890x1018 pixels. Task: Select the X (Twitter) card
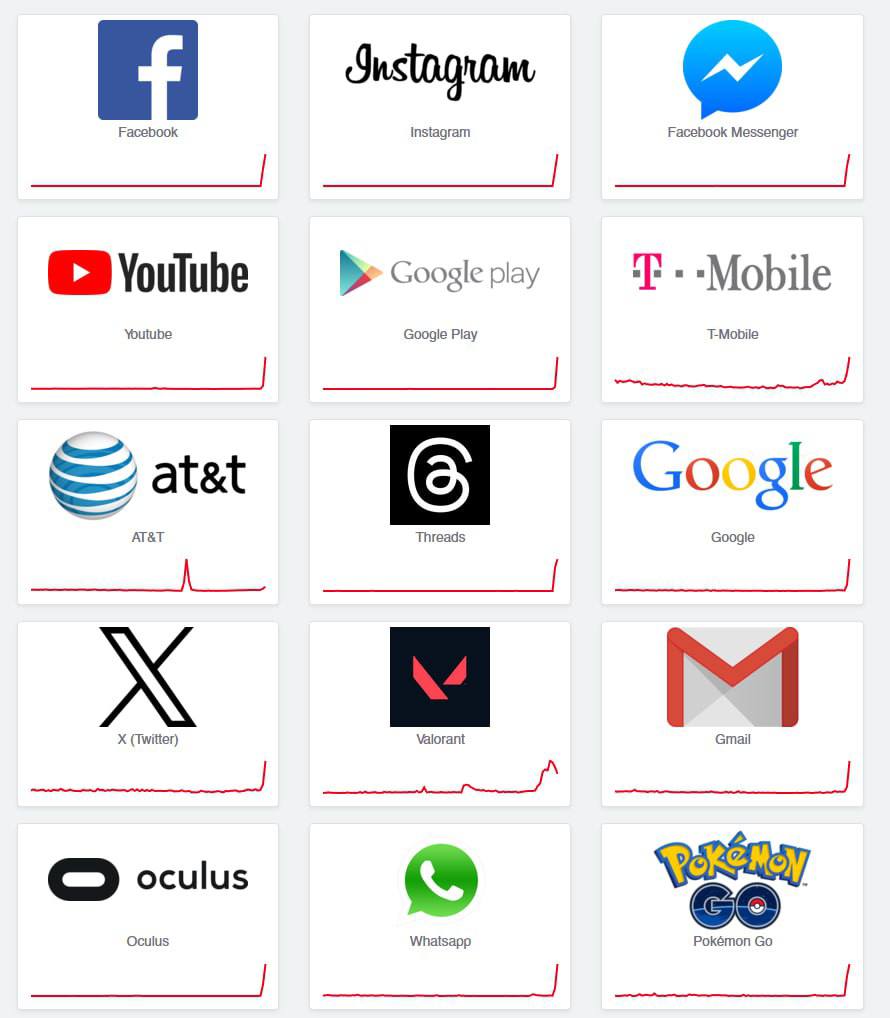tap(148, 713)
